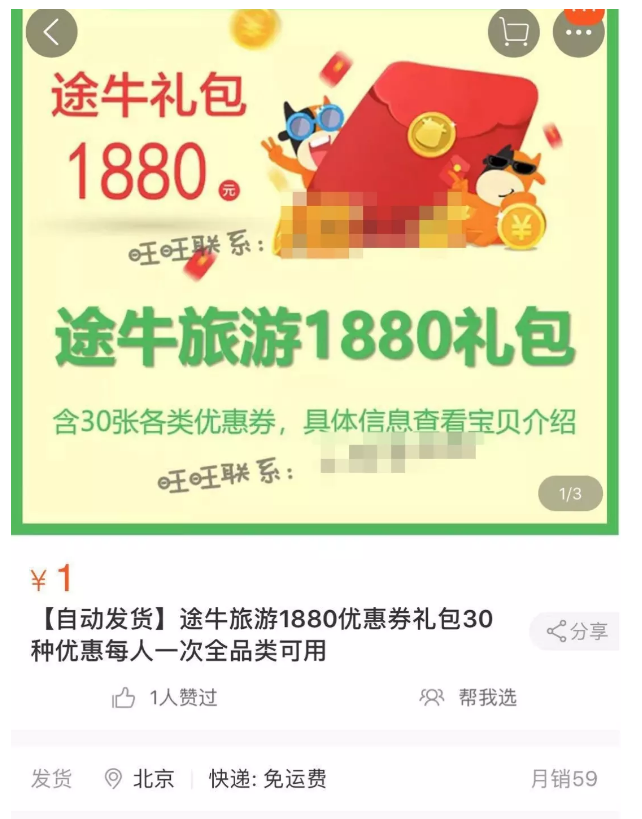Go back using the top-left arrow
Image resolution: width=642 pixels, height=819 pixels.
pyautogui.click(x=51, y=32)
